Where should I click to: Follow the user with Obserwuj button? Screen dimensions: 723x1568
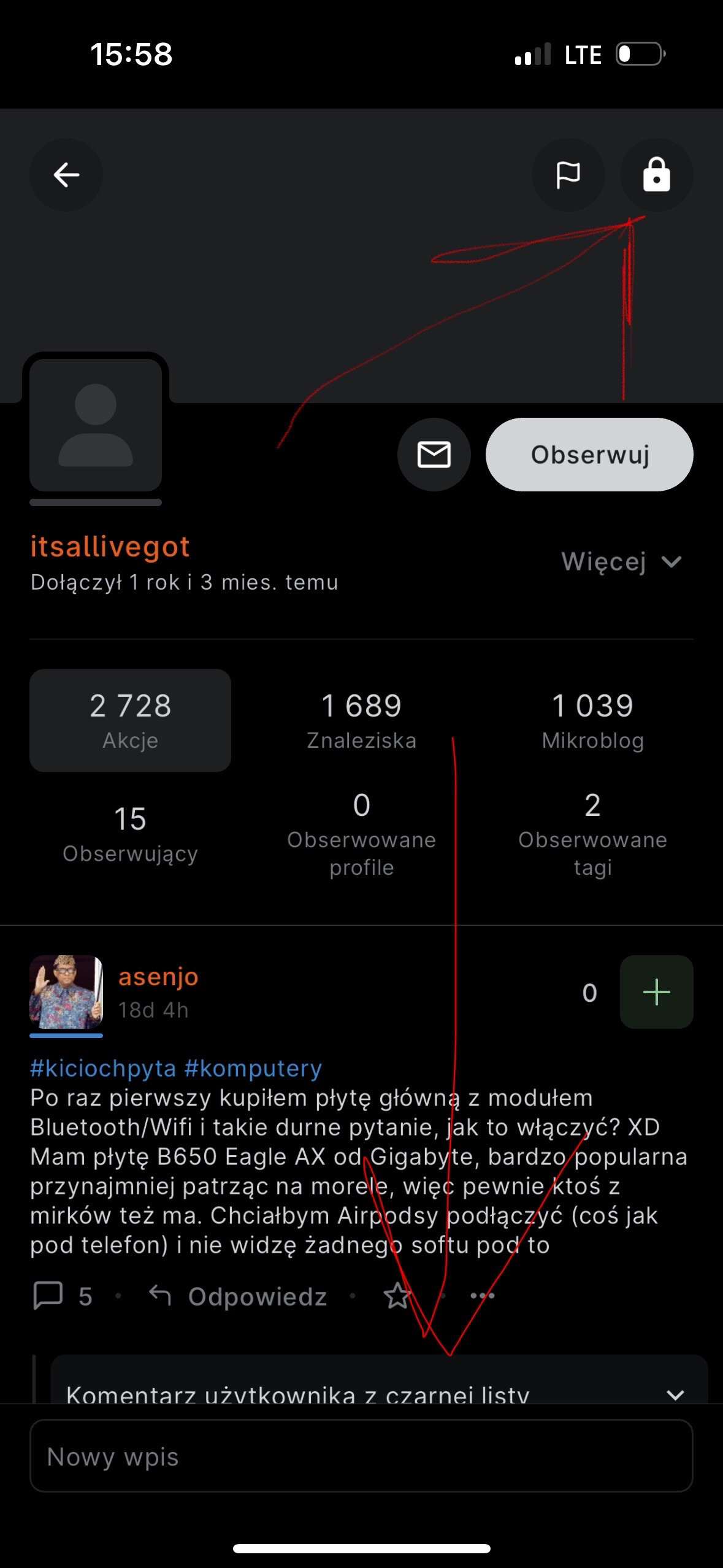589,455
